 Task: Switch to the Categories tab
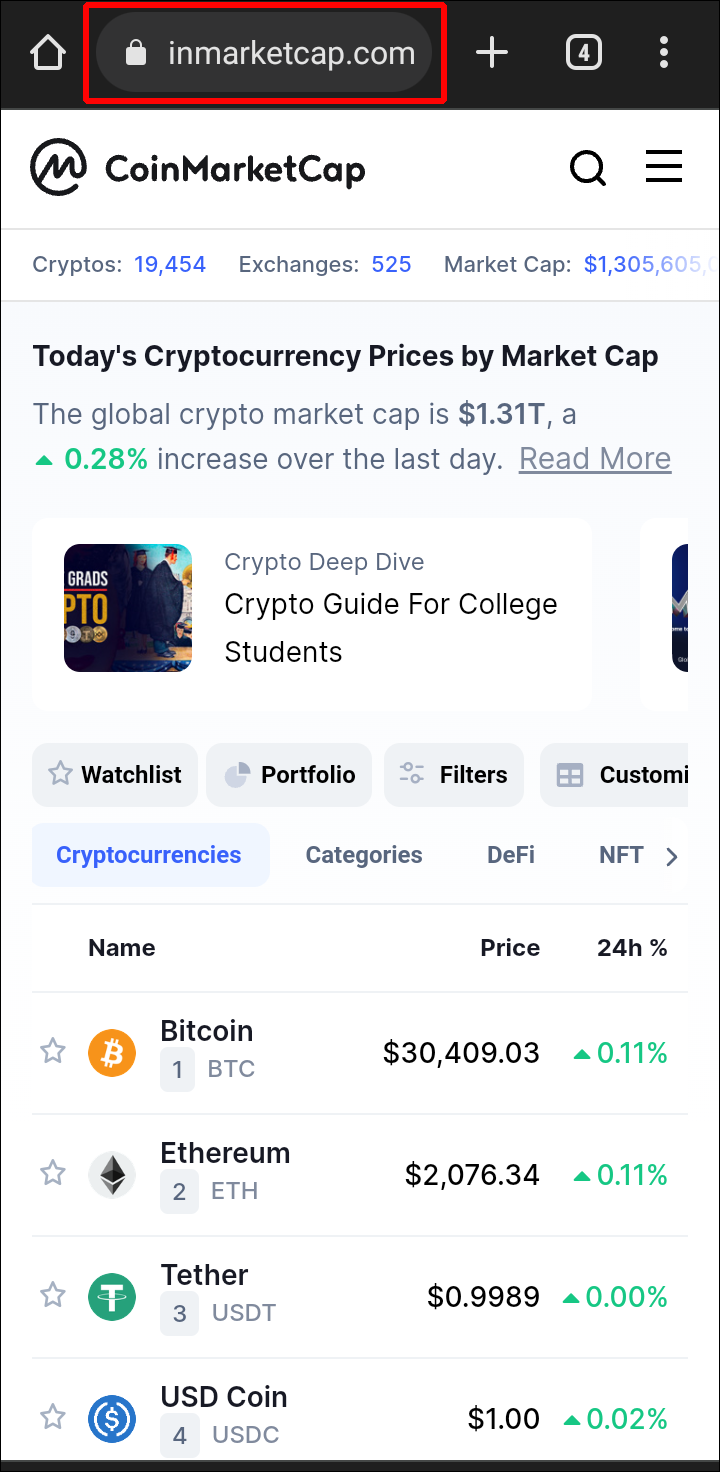pos(363,855)
